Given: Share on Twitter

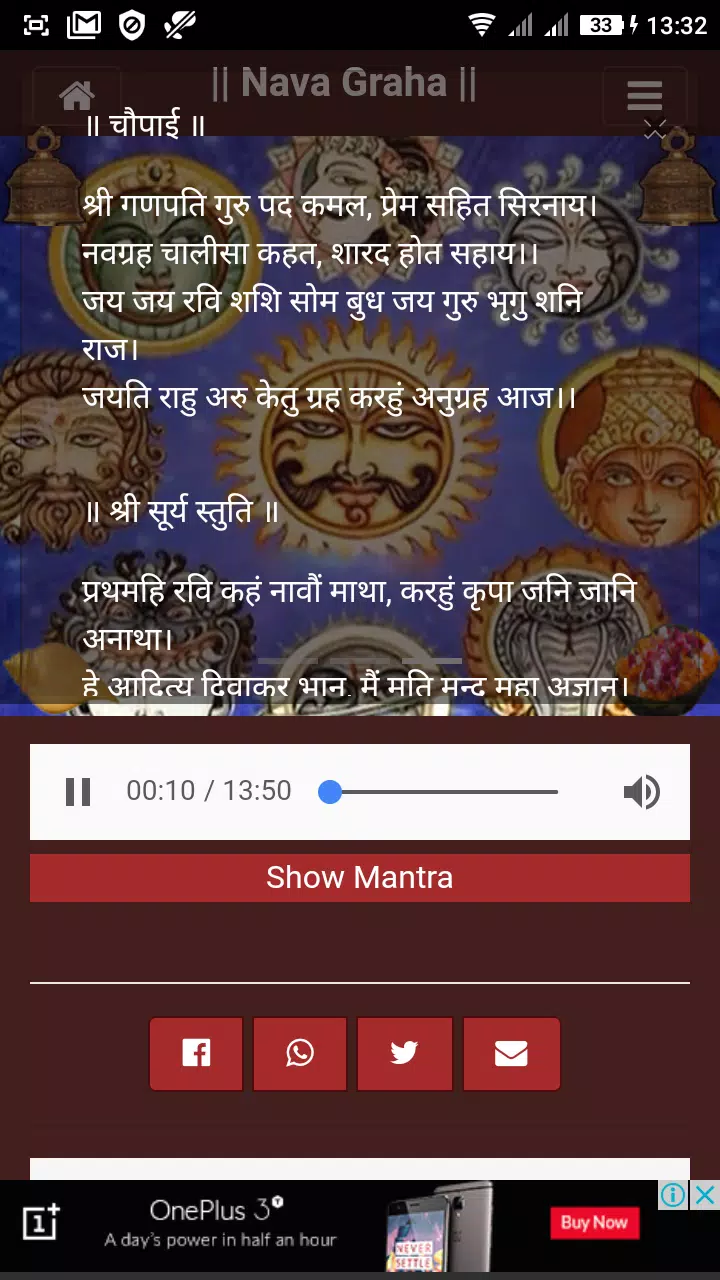Looking at the screenshot, I should click(x=404, y=1054).
